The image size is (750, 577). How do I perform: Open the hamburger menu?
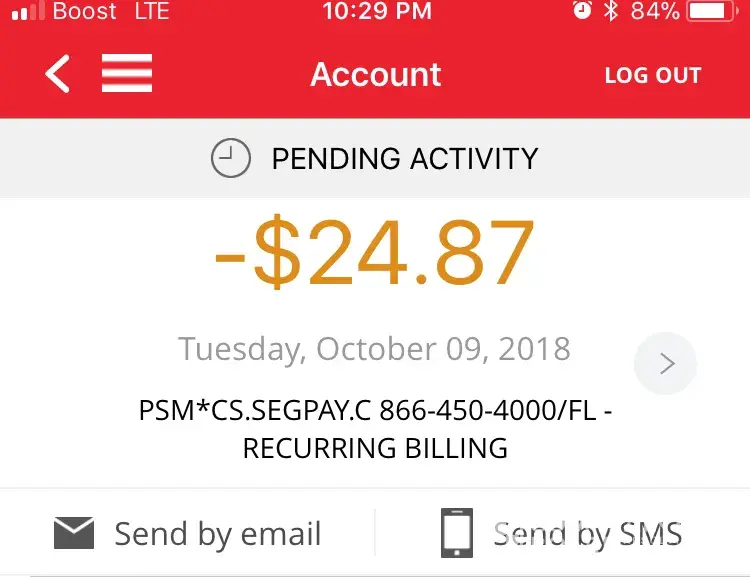click(127, 74)
